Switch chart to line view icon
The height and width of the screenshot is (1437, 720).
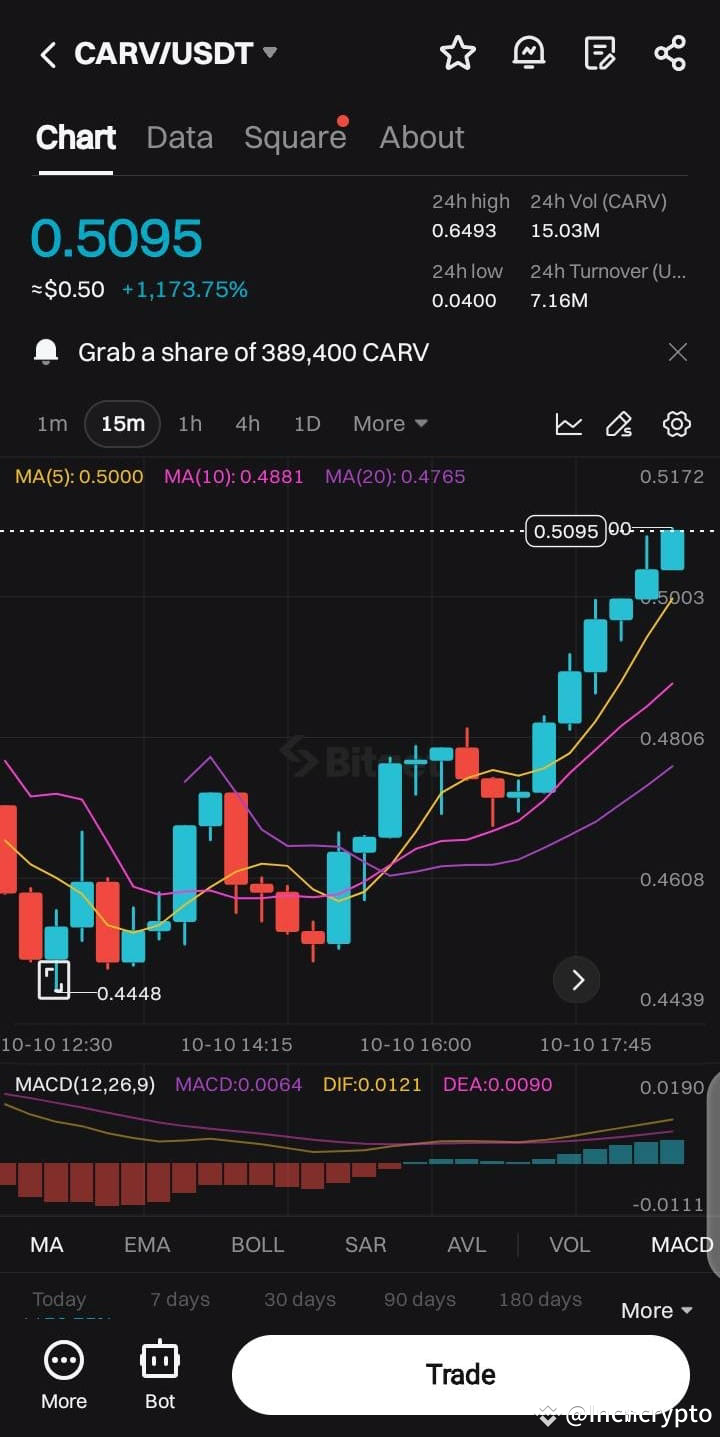tap(569, 424)
